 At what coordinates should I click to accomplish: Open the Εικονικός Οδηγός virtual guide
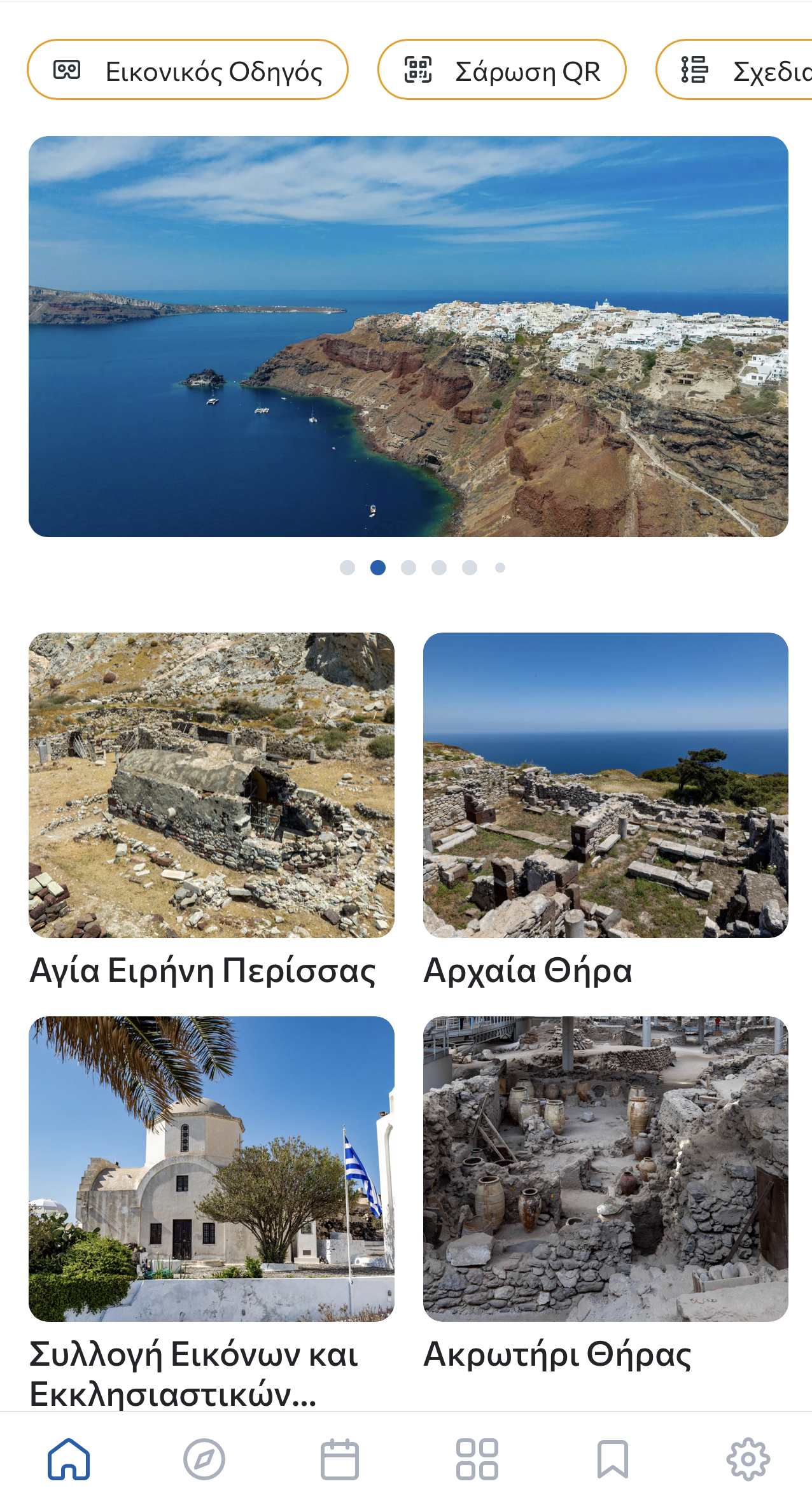[x=188, y=70]
